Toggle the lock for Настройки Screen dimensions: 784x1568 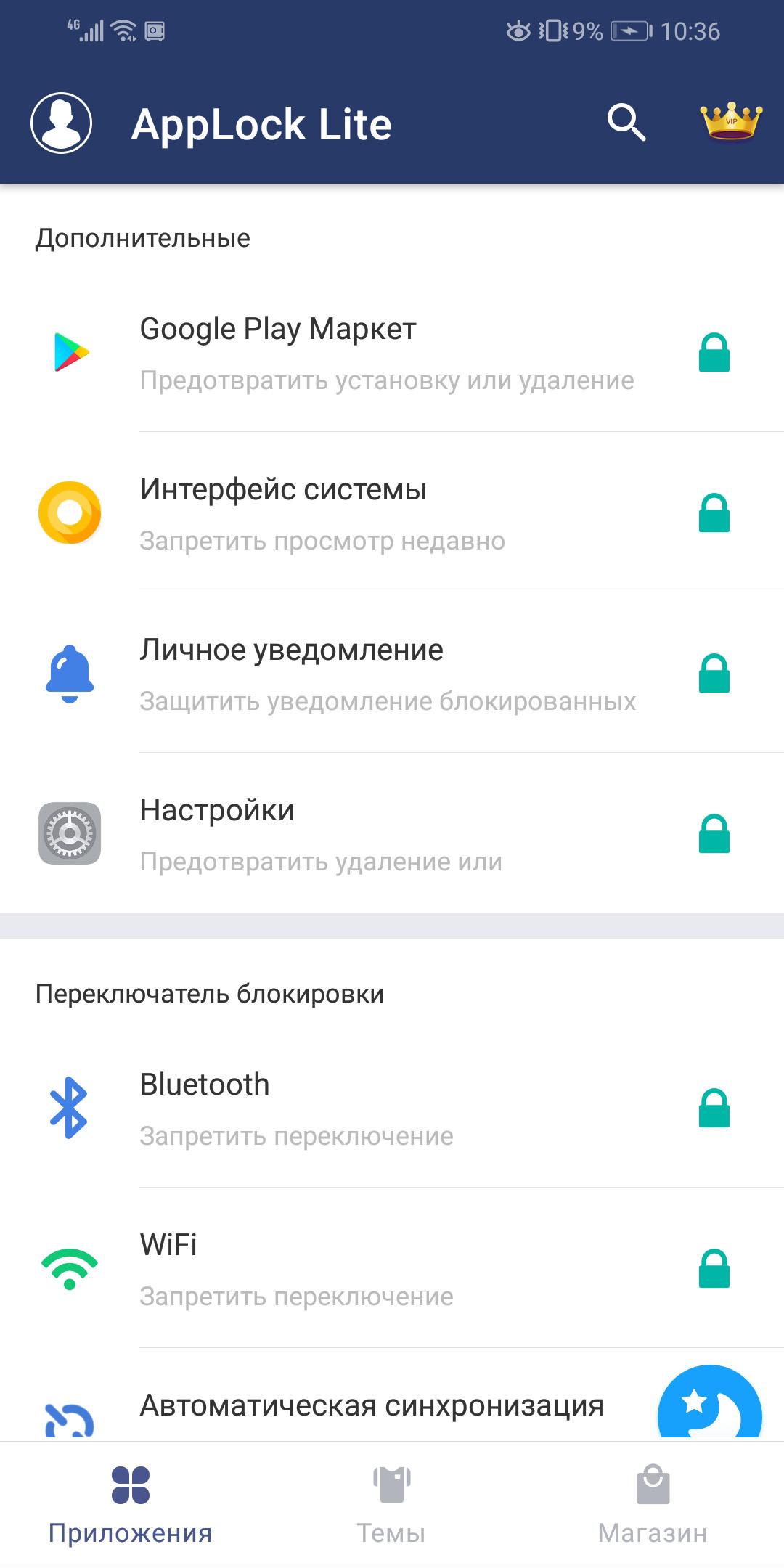[714, 834]
